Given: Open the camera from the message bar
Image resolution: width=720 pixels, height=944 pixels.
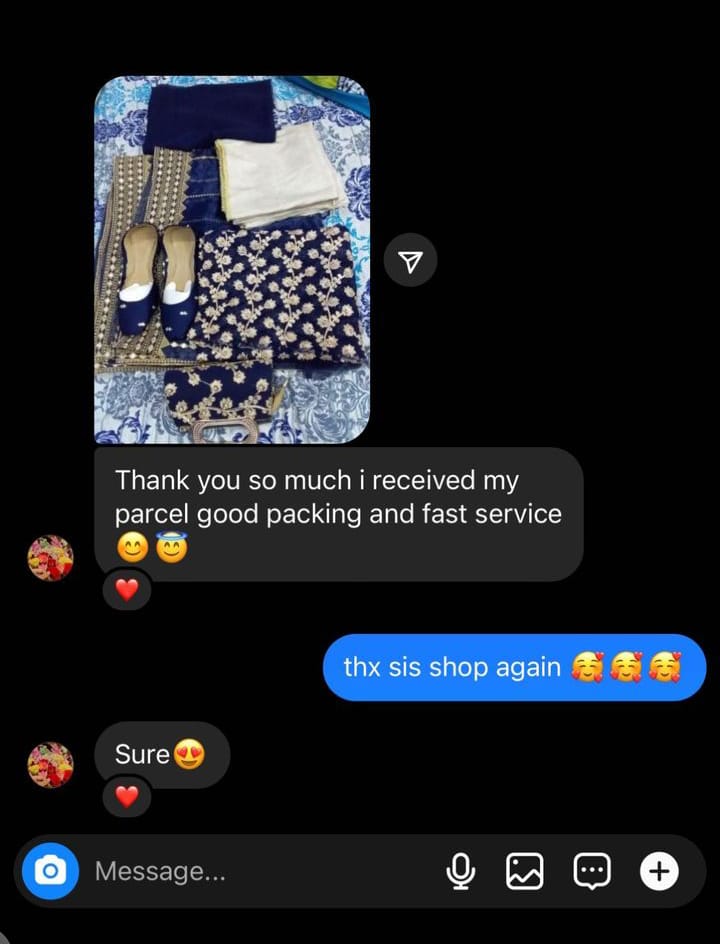Looking at the screenshot, I should 50,871.
